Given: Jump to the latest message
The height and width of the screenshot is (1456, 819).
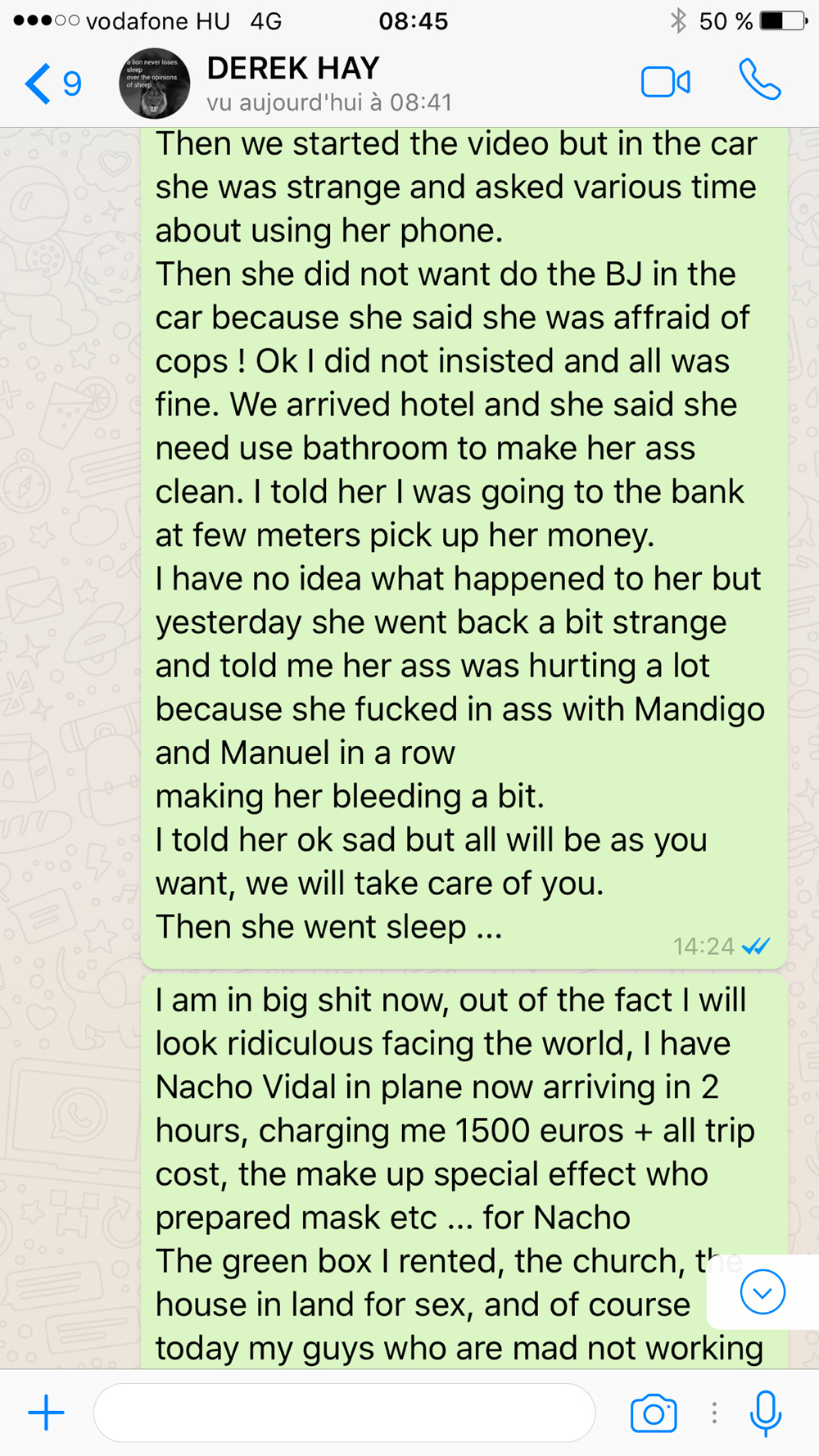Looking at the screenshot, I should pyautogui.click(x=762, y=1292).
